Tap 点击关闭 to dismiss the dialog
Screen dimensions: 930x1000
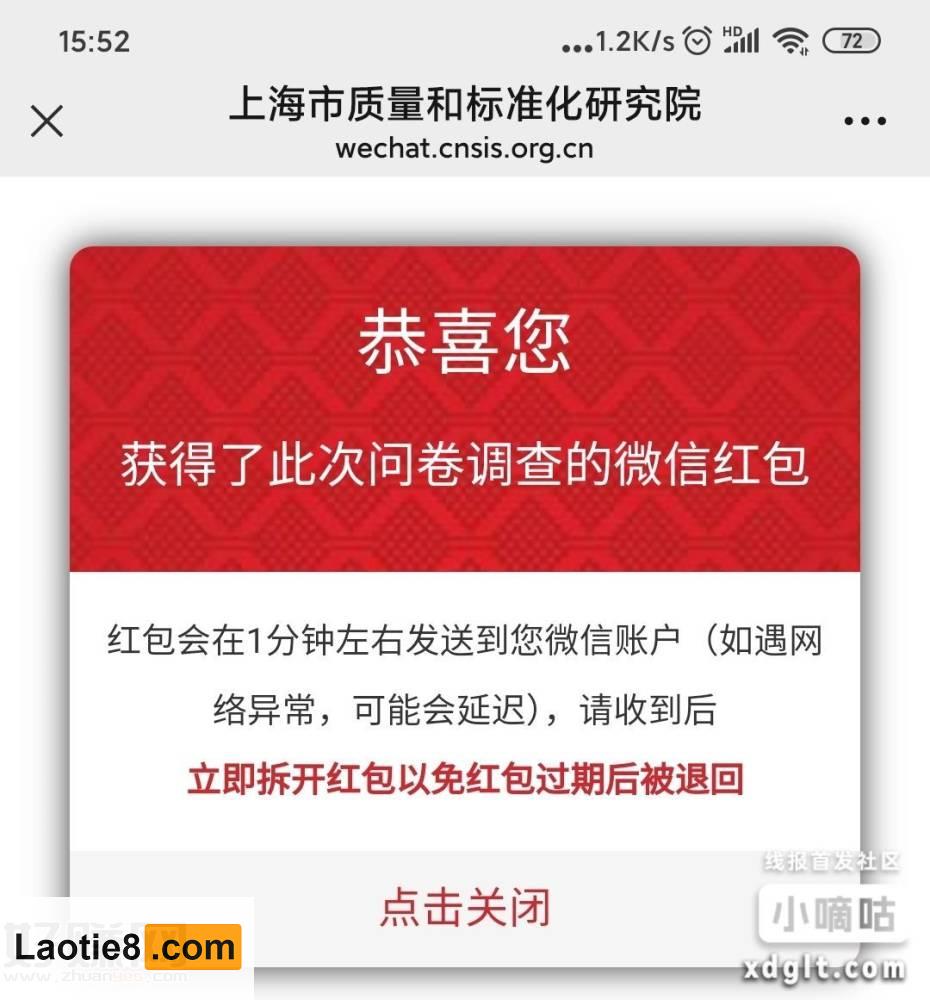point(465,908)
